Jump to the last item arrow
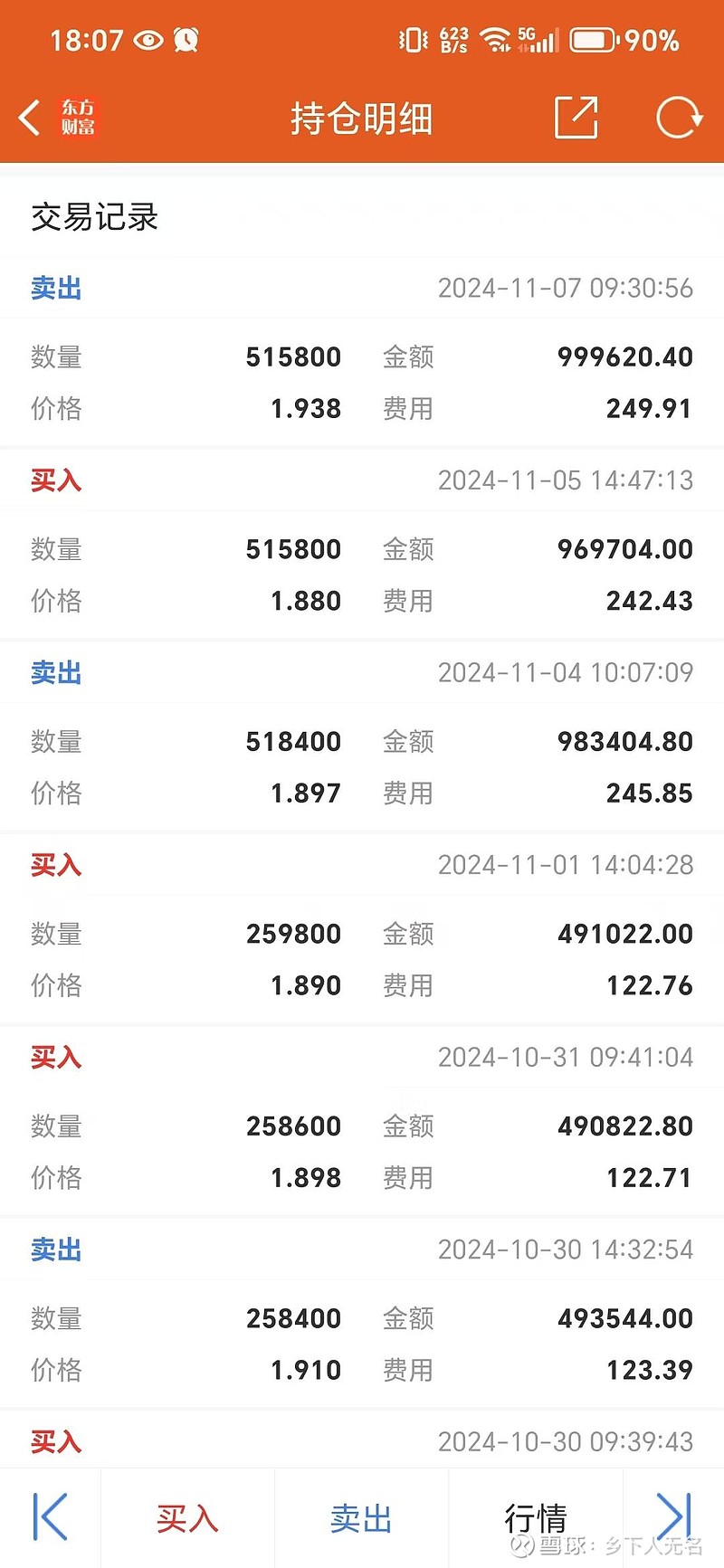This screenshot has height=1568, width=724. (674, 1516)
